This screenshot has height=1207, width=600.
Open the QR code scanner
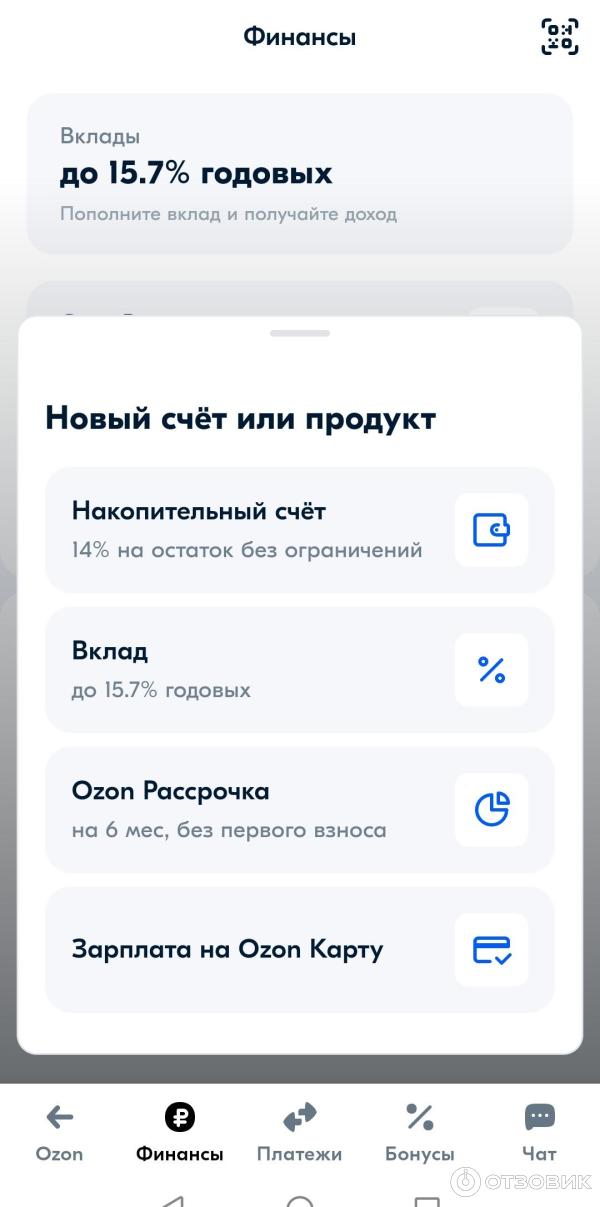point(560,37)
